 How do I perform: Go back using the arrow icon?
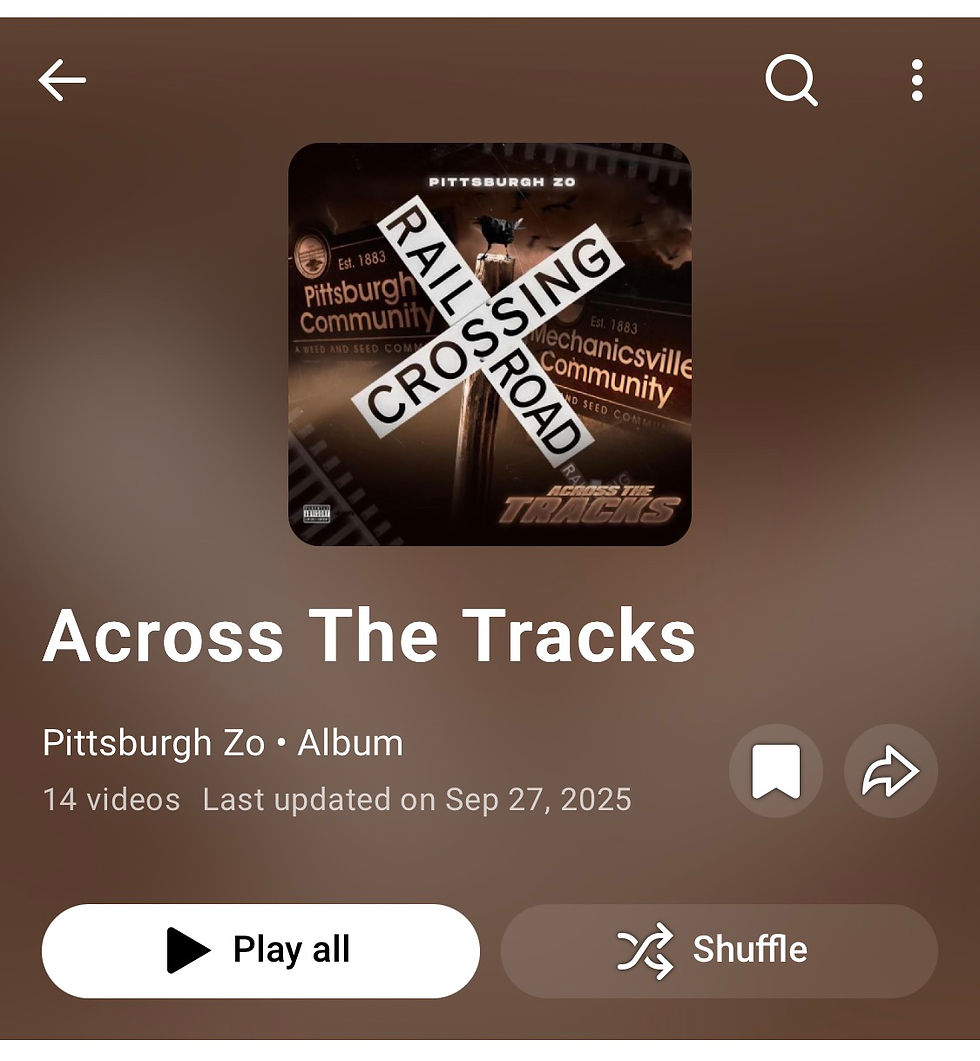point(62,81)
